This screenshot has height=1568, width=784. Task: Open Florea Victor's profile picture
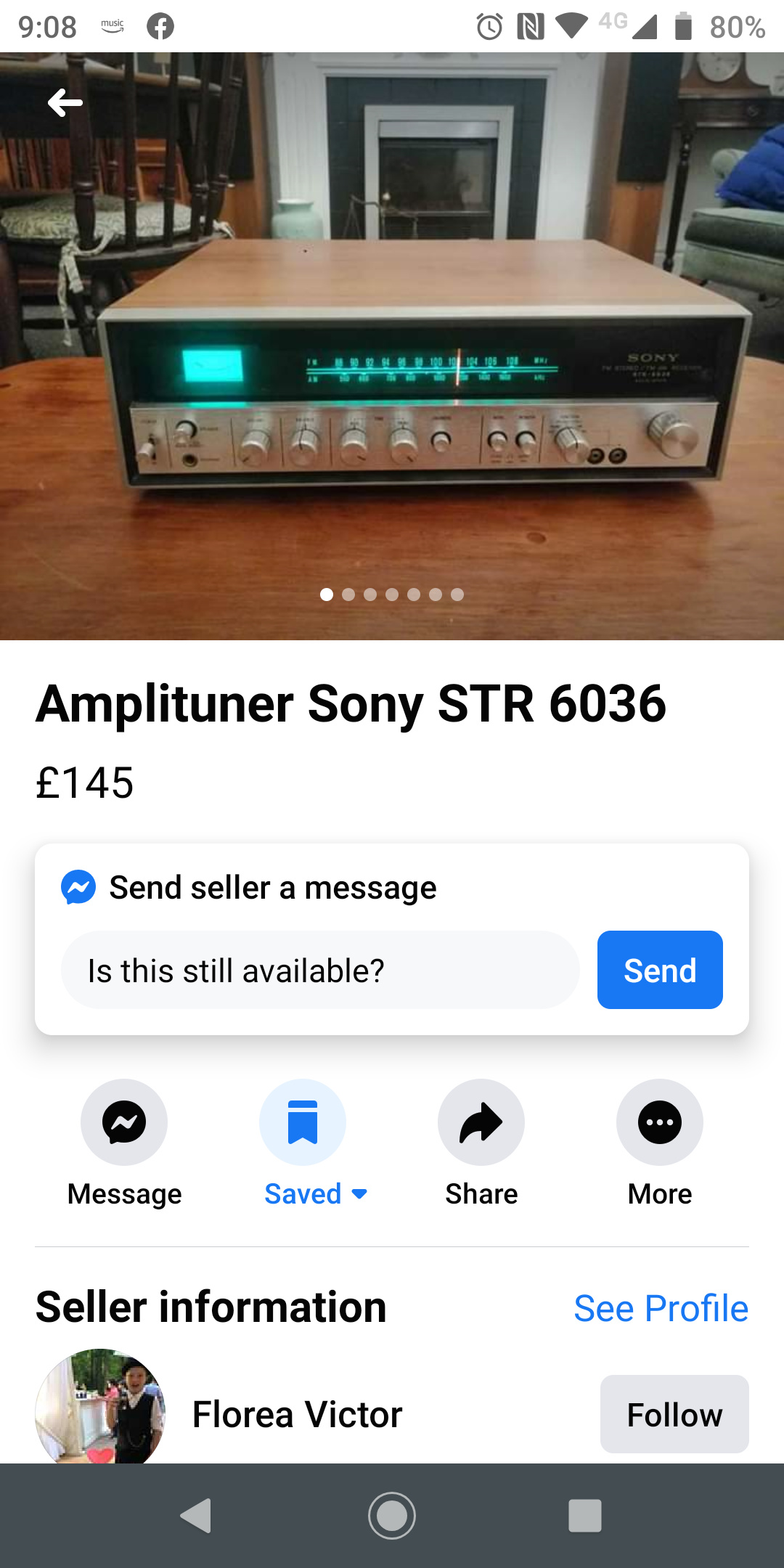click(x=100, y=1408)
